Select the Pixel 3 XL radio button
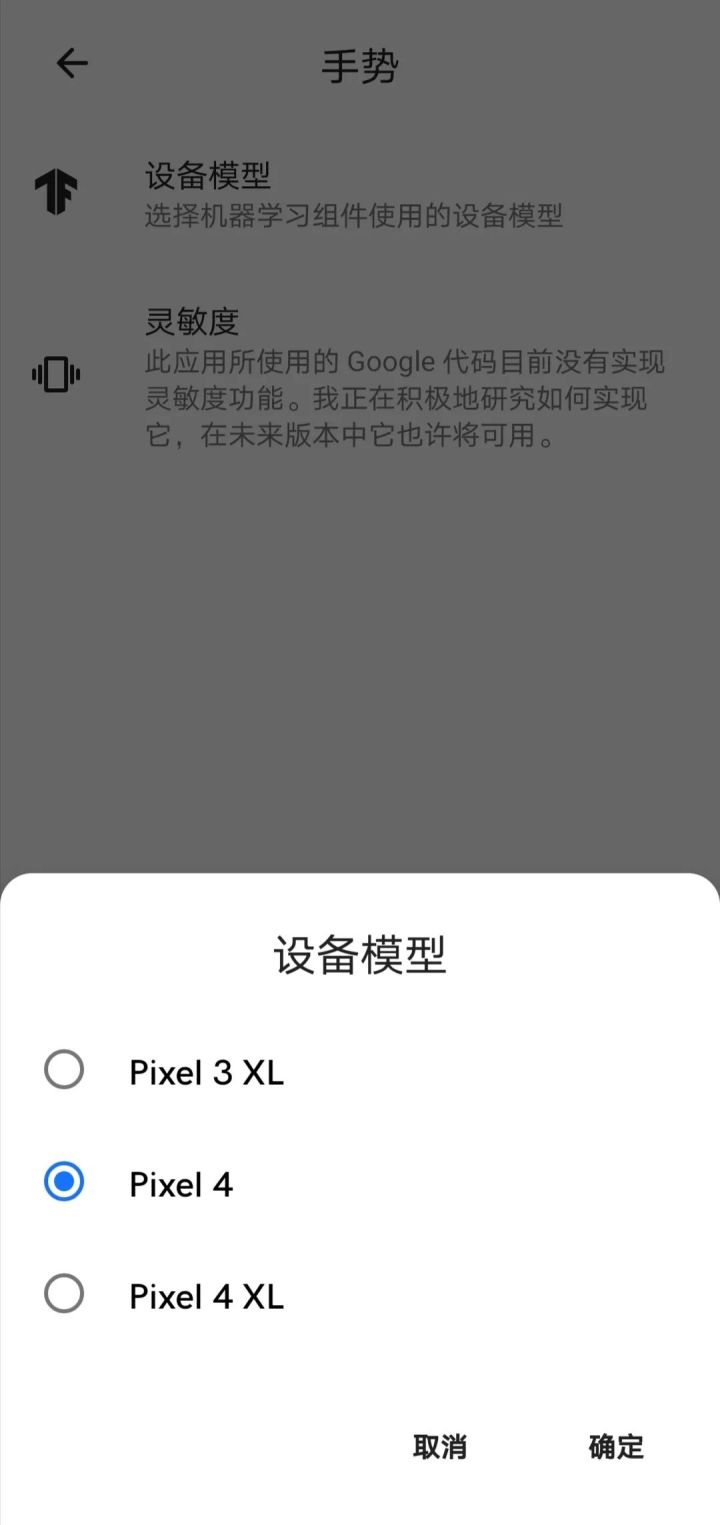Screen dimensions: 720x1525 click(63, 1070)
